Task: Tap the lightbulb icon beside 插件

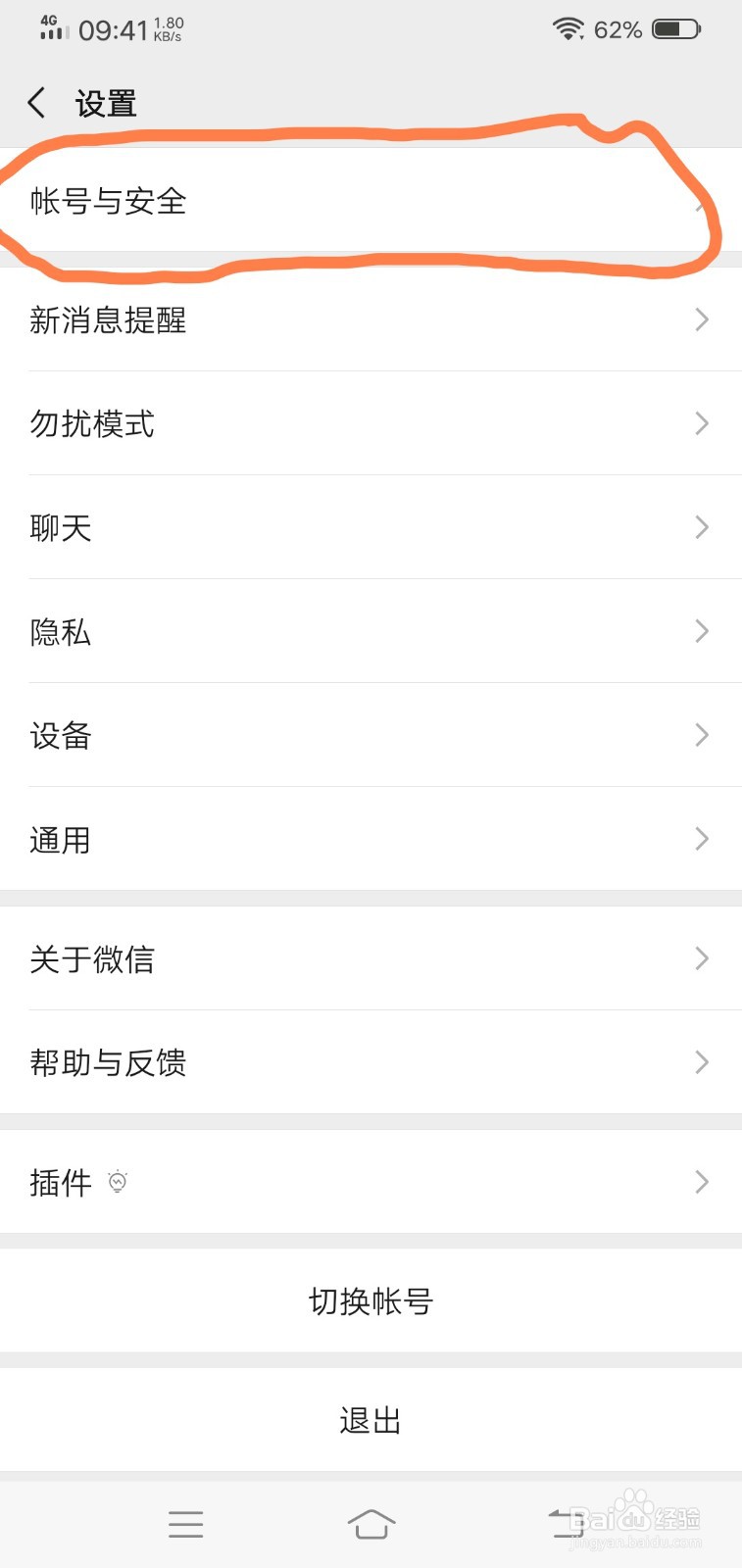Action: 119,1182
